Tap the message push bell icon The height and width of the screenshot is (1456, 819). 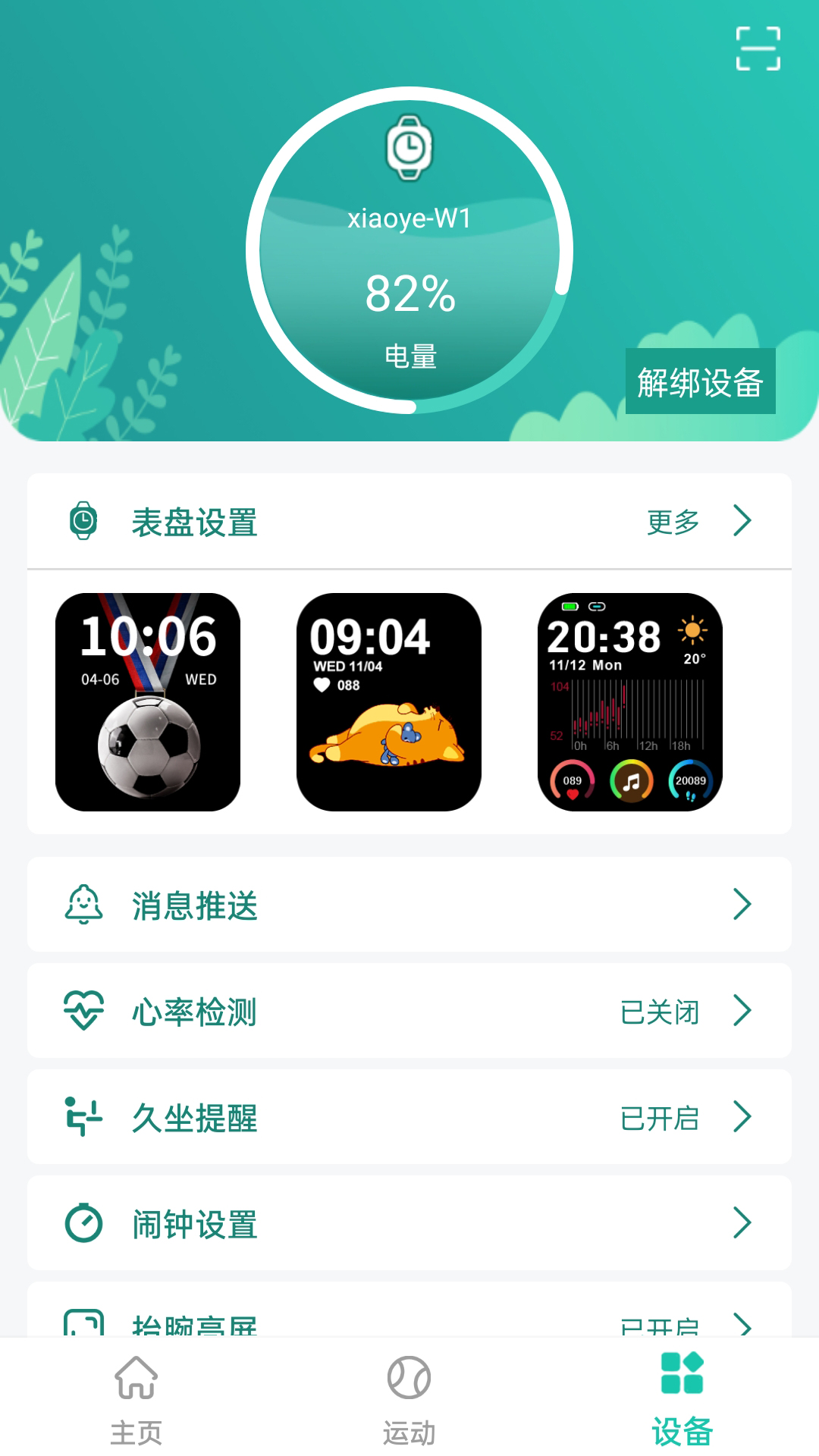click(x=86, y=905)
